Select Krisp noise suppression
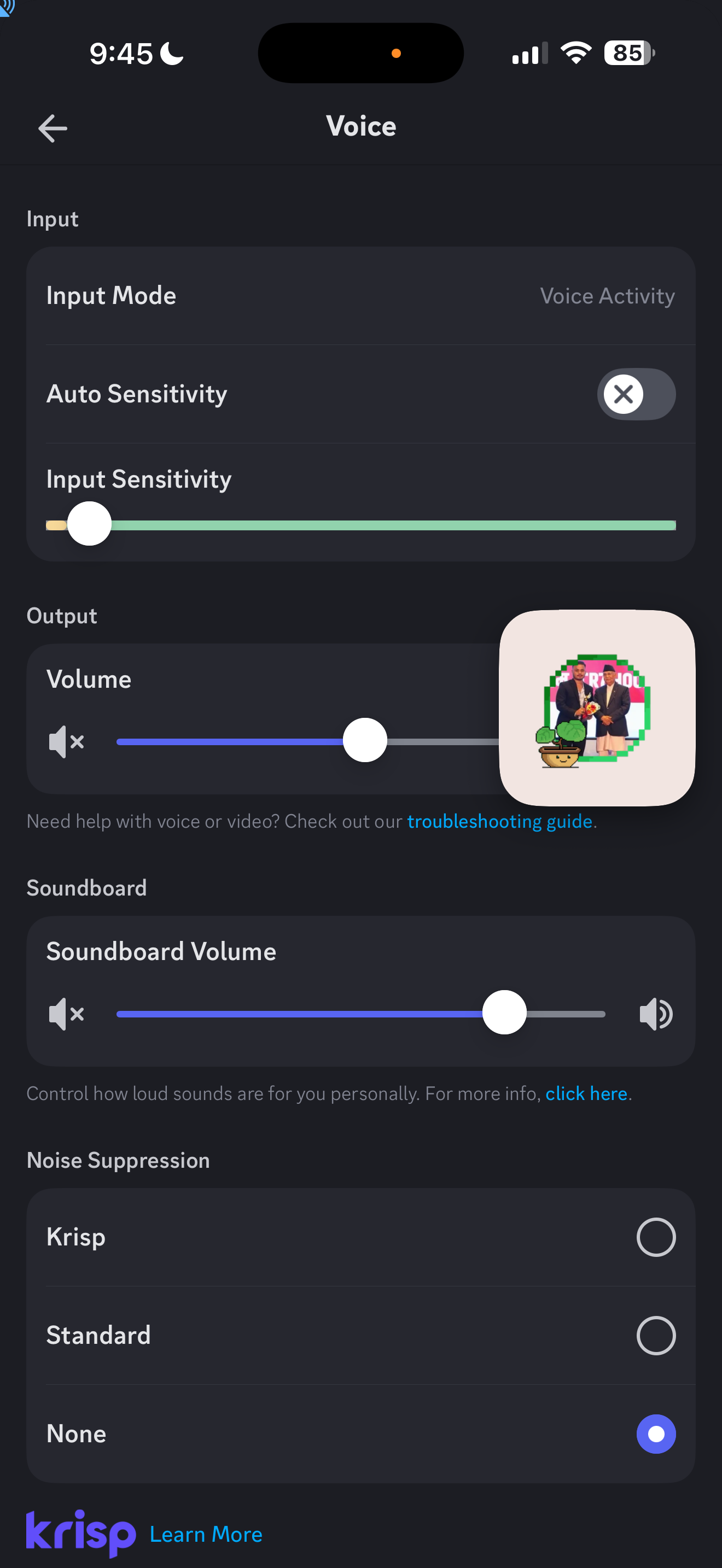722x1568 pixels. (656, 1237)
